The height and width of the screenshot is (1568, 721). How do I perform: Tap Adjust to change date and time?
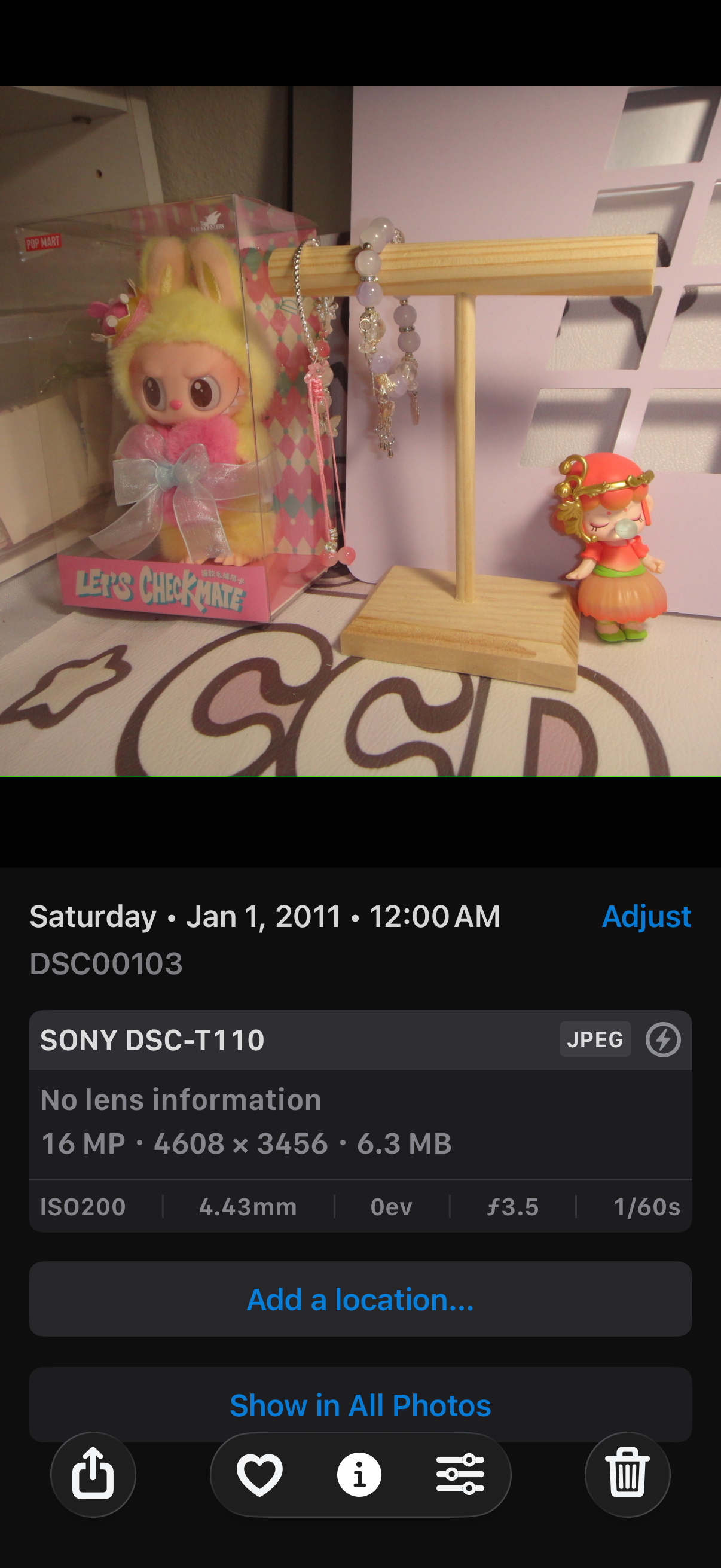coord(646,916)
